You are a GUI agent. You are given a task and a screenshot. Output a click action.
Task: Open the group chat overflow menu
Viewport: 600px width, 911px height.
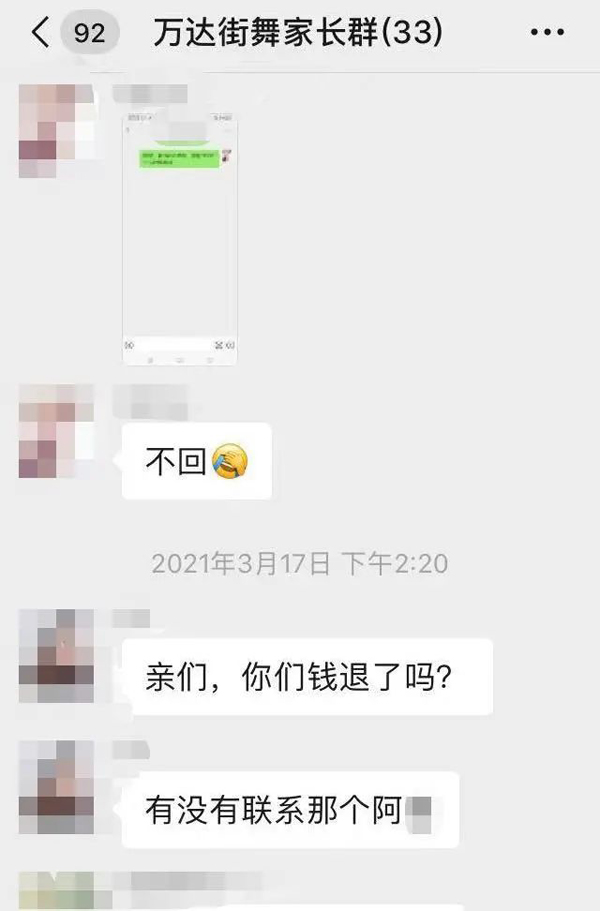point(547,34)
